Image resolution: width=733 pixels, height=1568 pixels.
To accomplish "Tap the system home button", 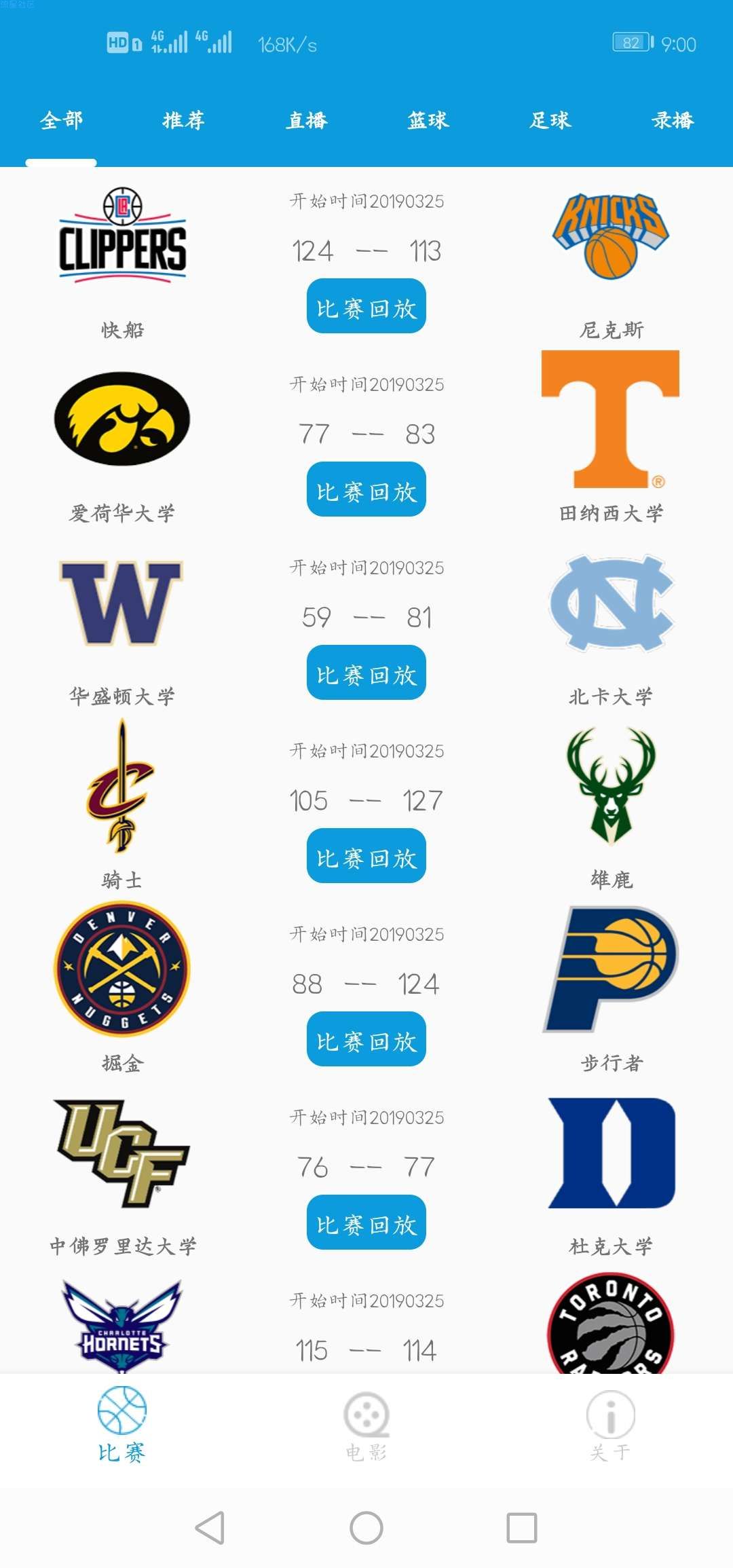I will coord(366,1528).
